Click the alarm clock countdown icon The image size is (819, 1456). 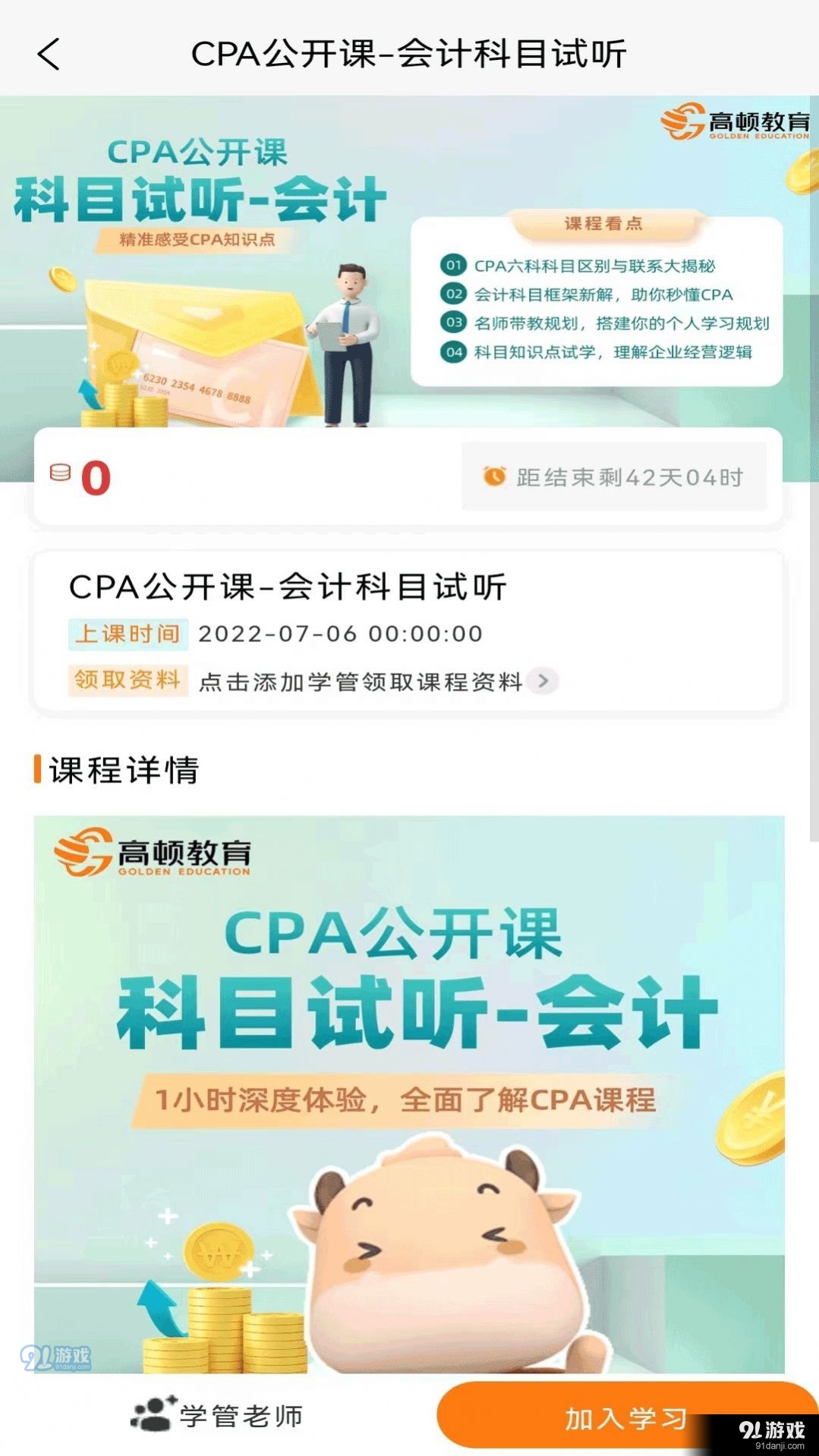[x=494, y=476]
